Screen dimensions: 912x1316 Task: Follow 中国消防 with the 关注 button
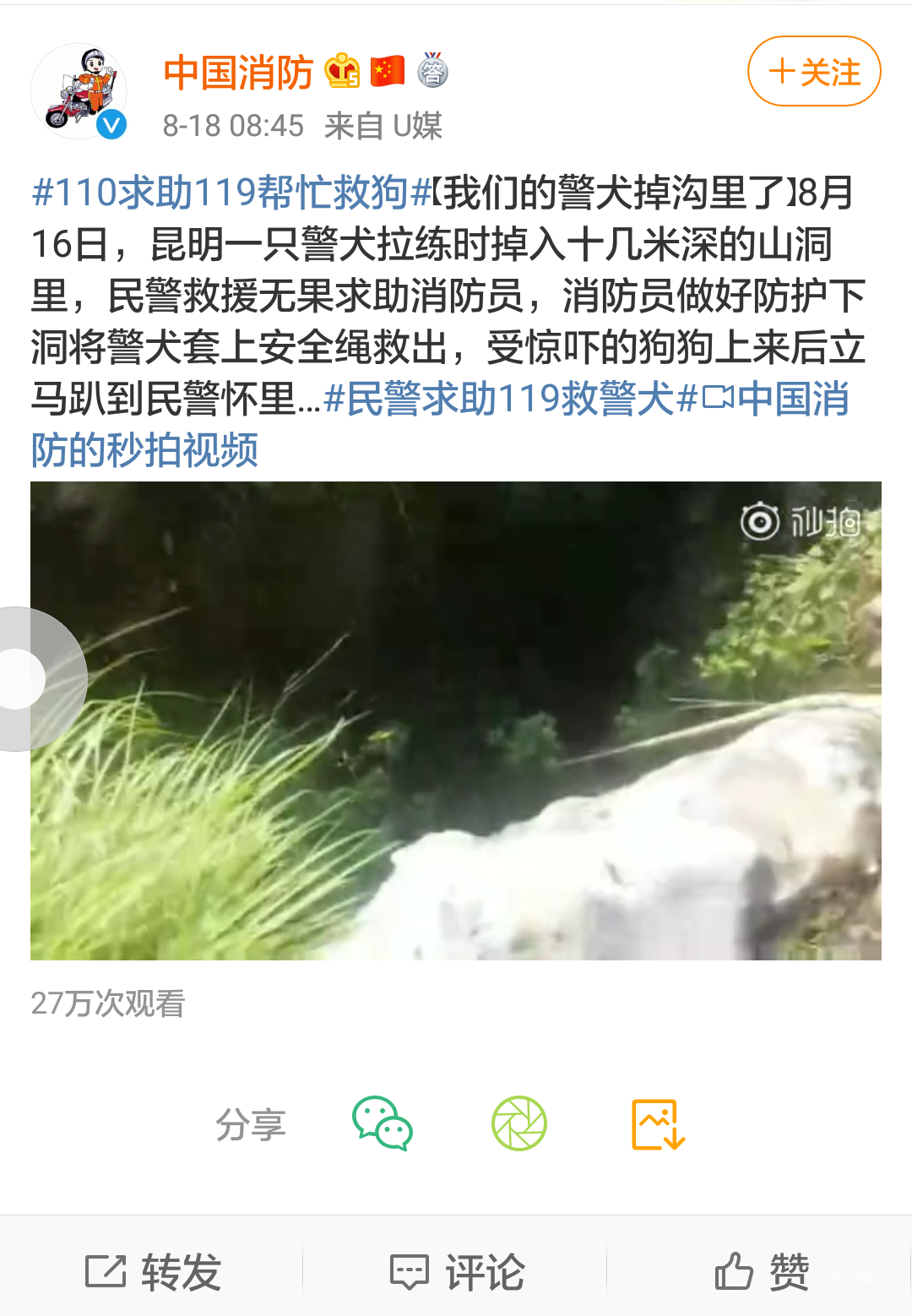pos(814,72)
